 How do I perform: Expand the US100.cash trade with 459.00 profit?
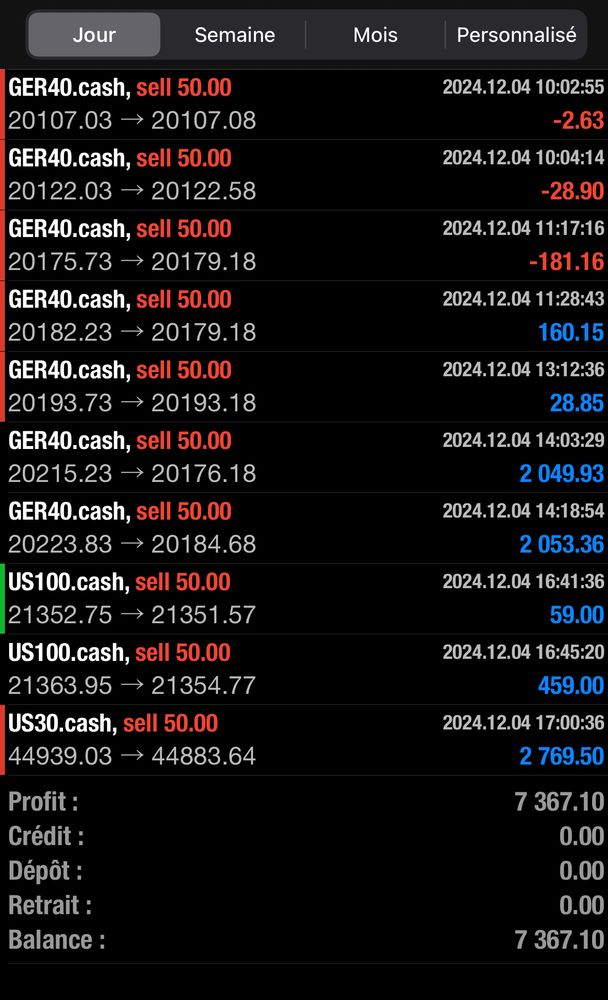coord(304,669)
